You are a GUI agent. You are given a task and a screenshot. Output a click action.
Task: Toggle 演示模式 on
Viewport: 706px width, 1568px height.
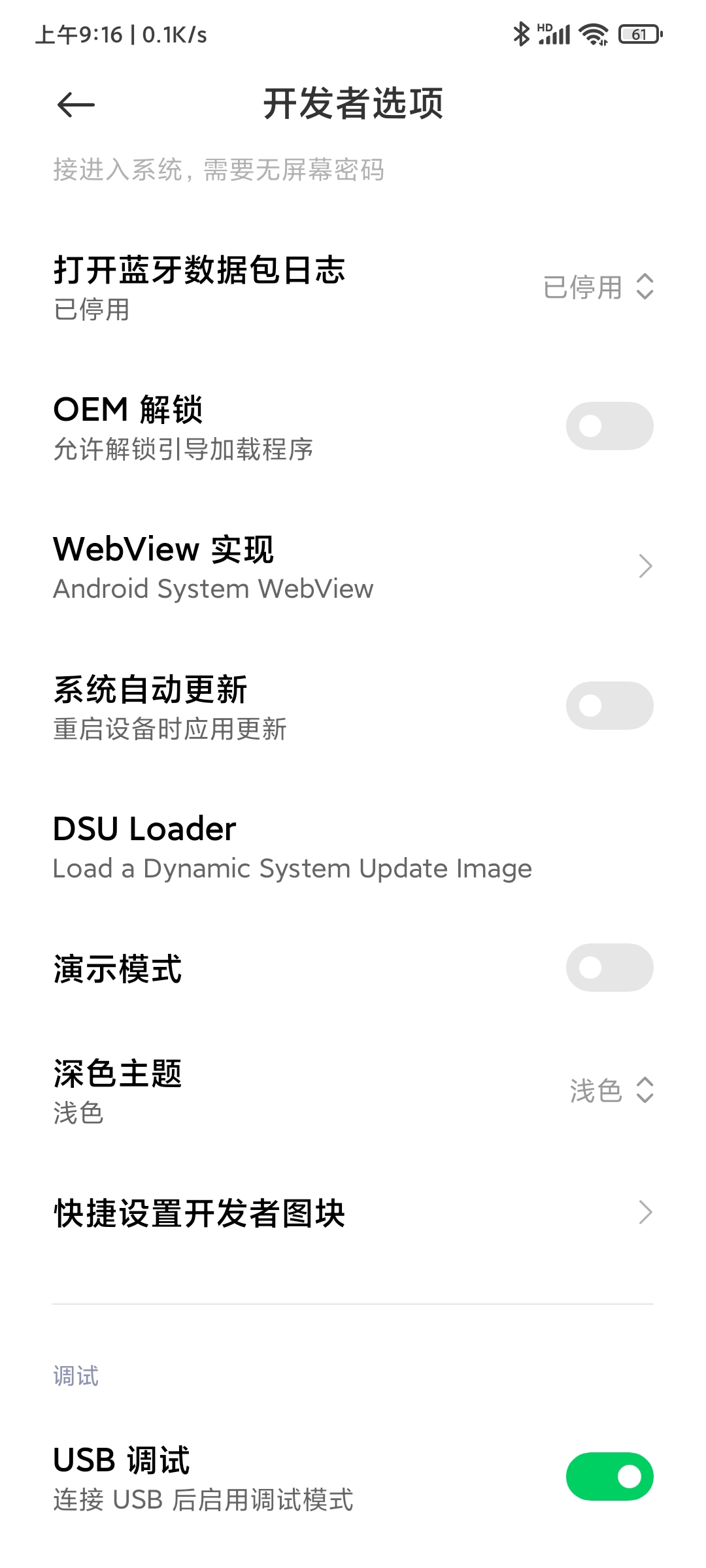pyautogui.click(x=609, y=968)
